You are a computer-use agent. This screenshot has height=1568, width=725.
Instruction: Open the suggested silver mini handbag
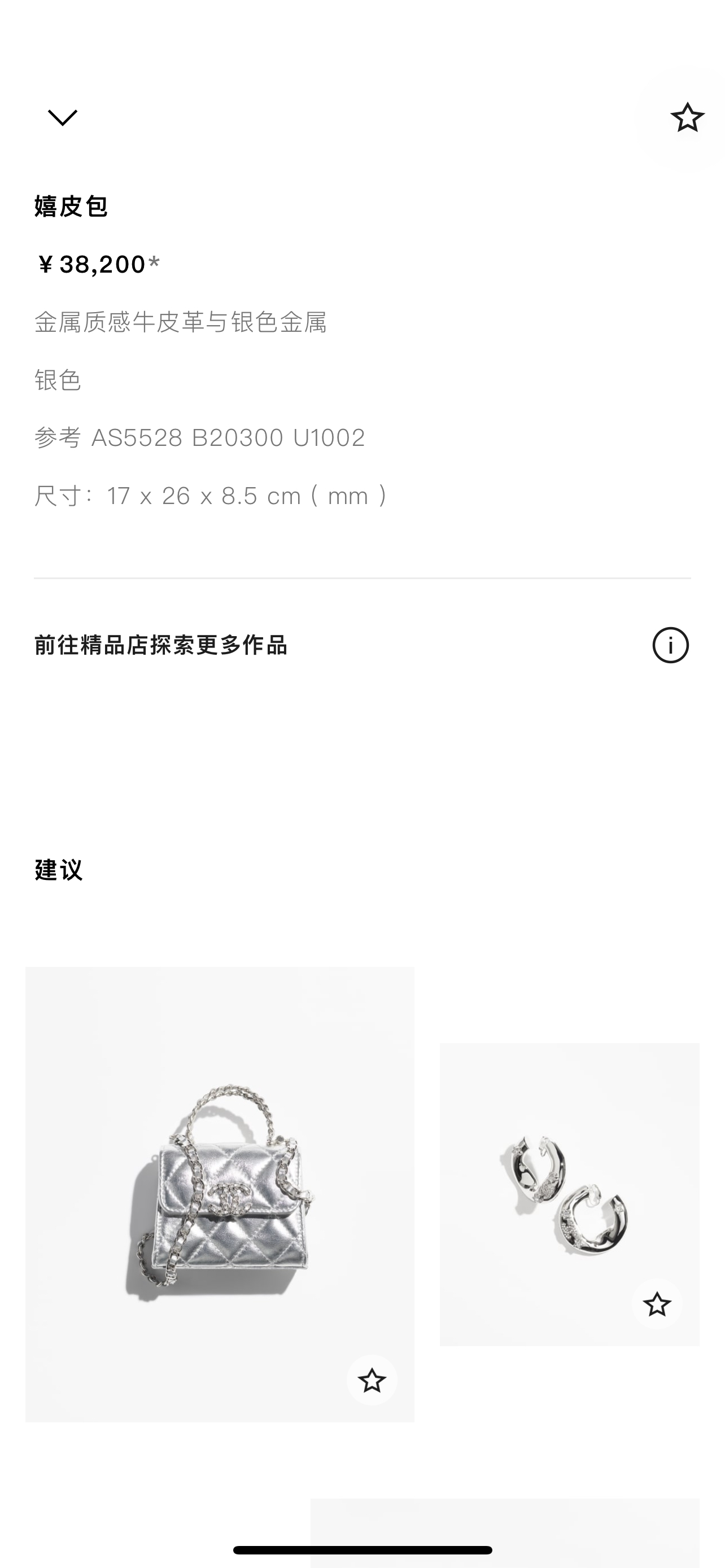219,1193
